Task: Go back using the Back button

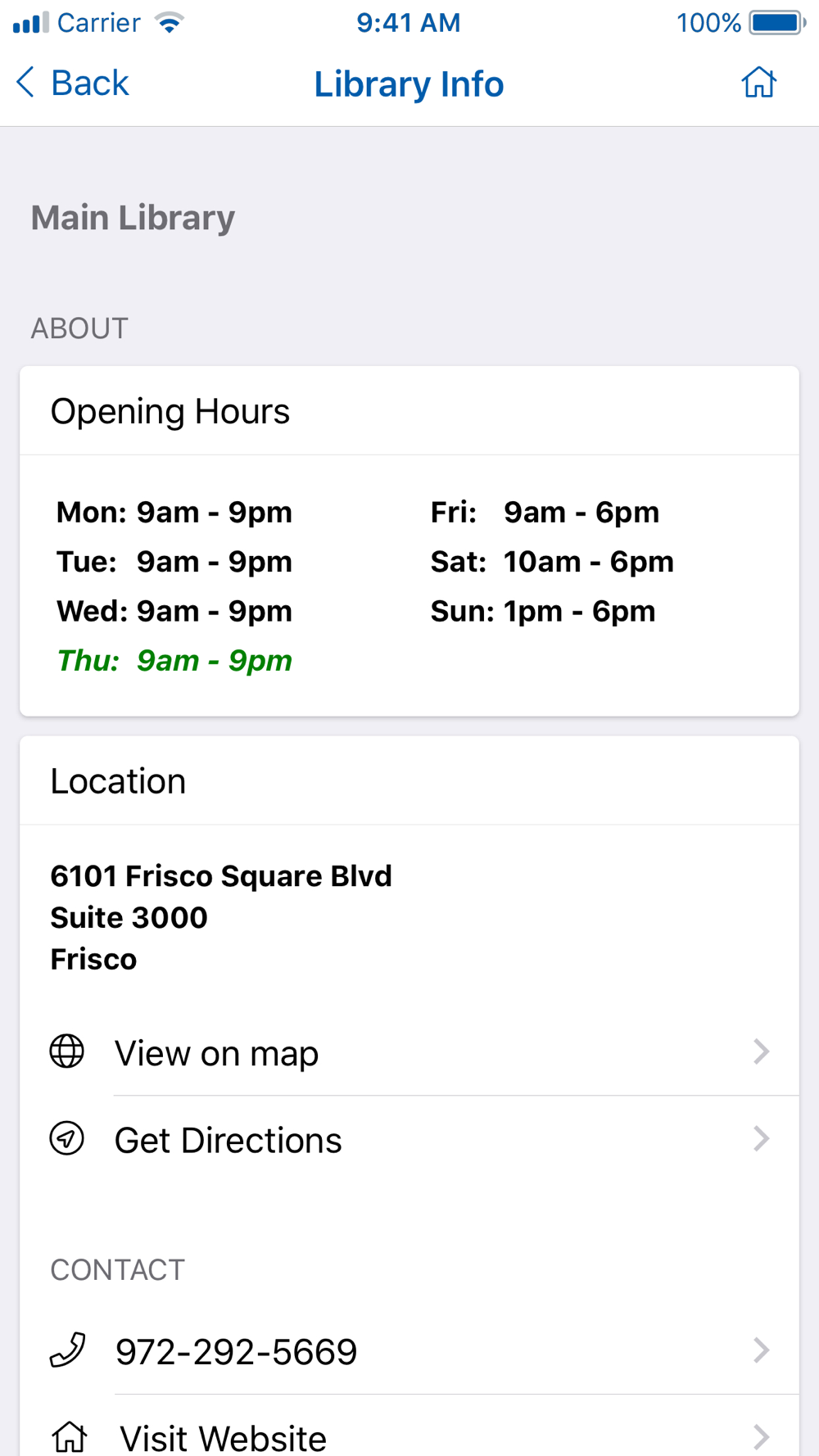Action: (x=72, y=83)
